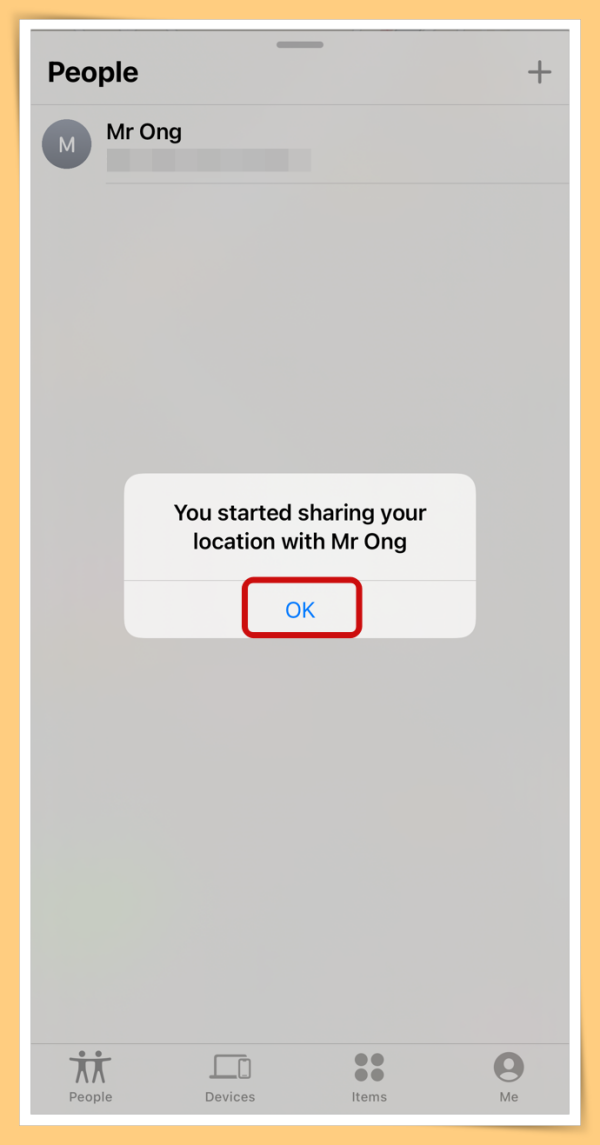Add a new person with plus icon
600x1145 pixels.
(x=539, y=72)
